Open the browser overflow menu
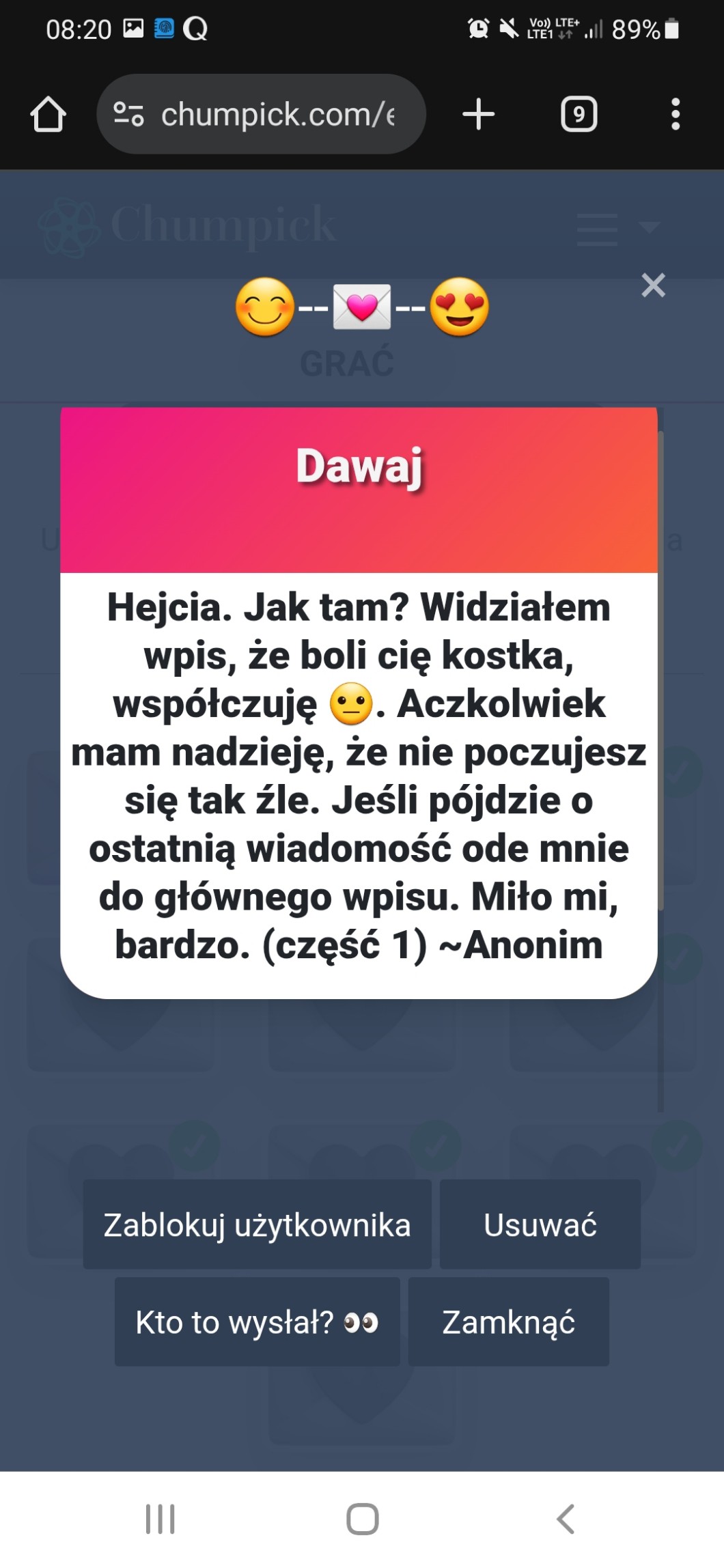Viewport: 724px width, 1568px height. click(675, 114)
